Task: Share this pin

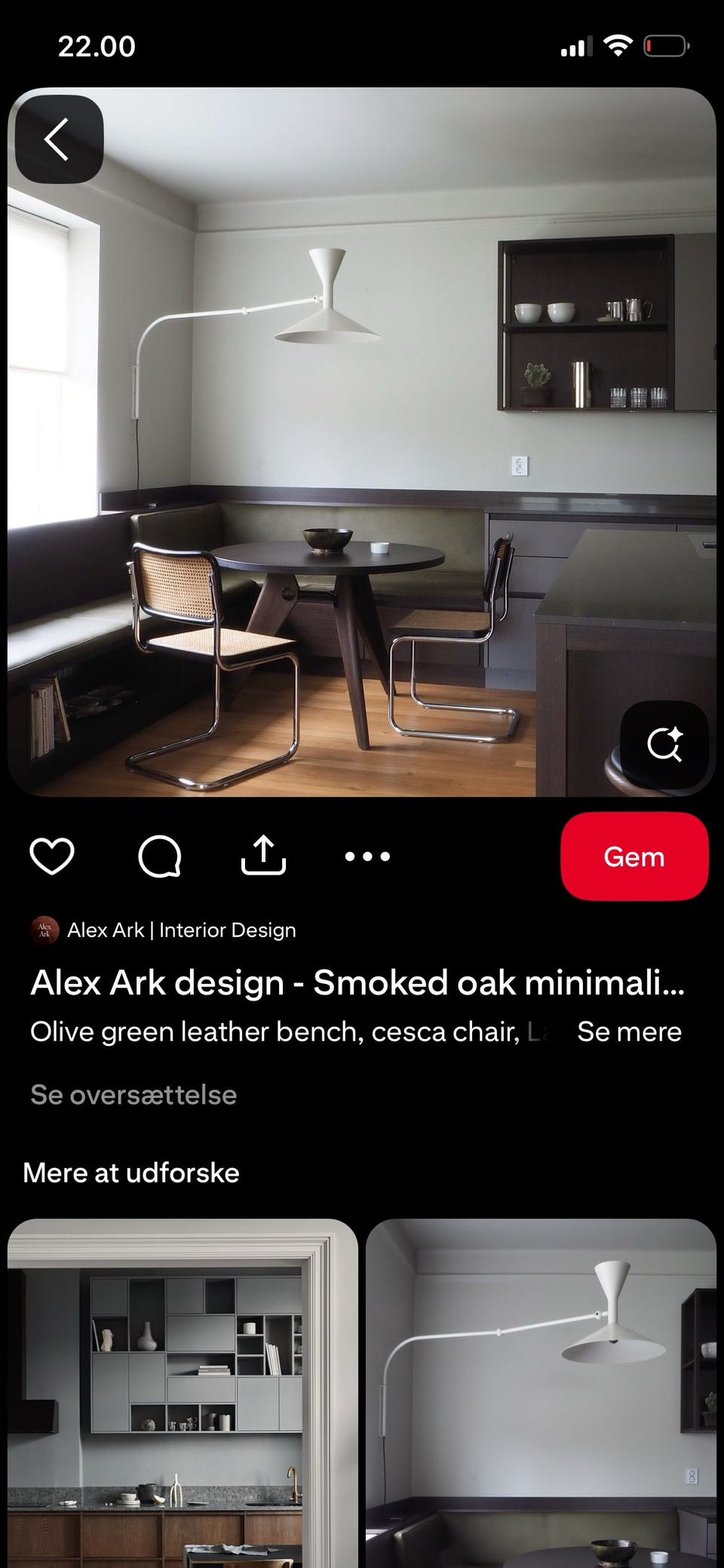Action: 263,856
